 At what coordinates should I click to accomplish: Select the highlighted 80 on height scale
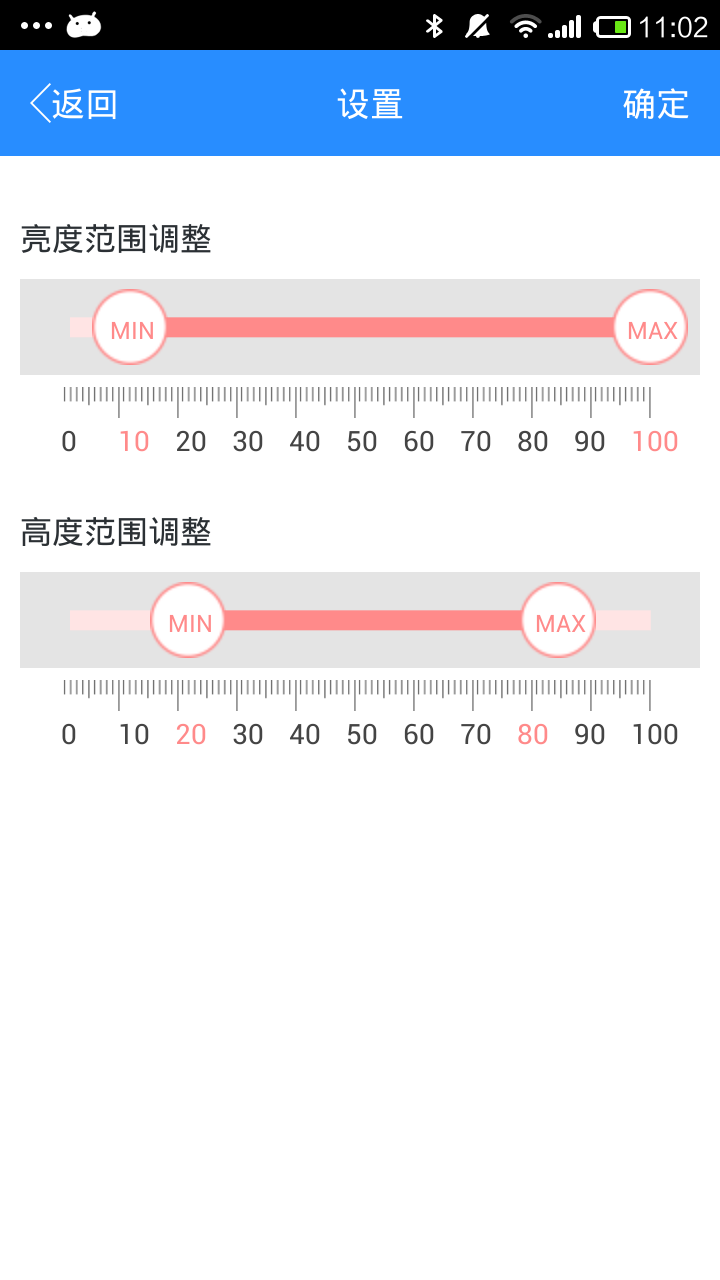click(533, 733)
